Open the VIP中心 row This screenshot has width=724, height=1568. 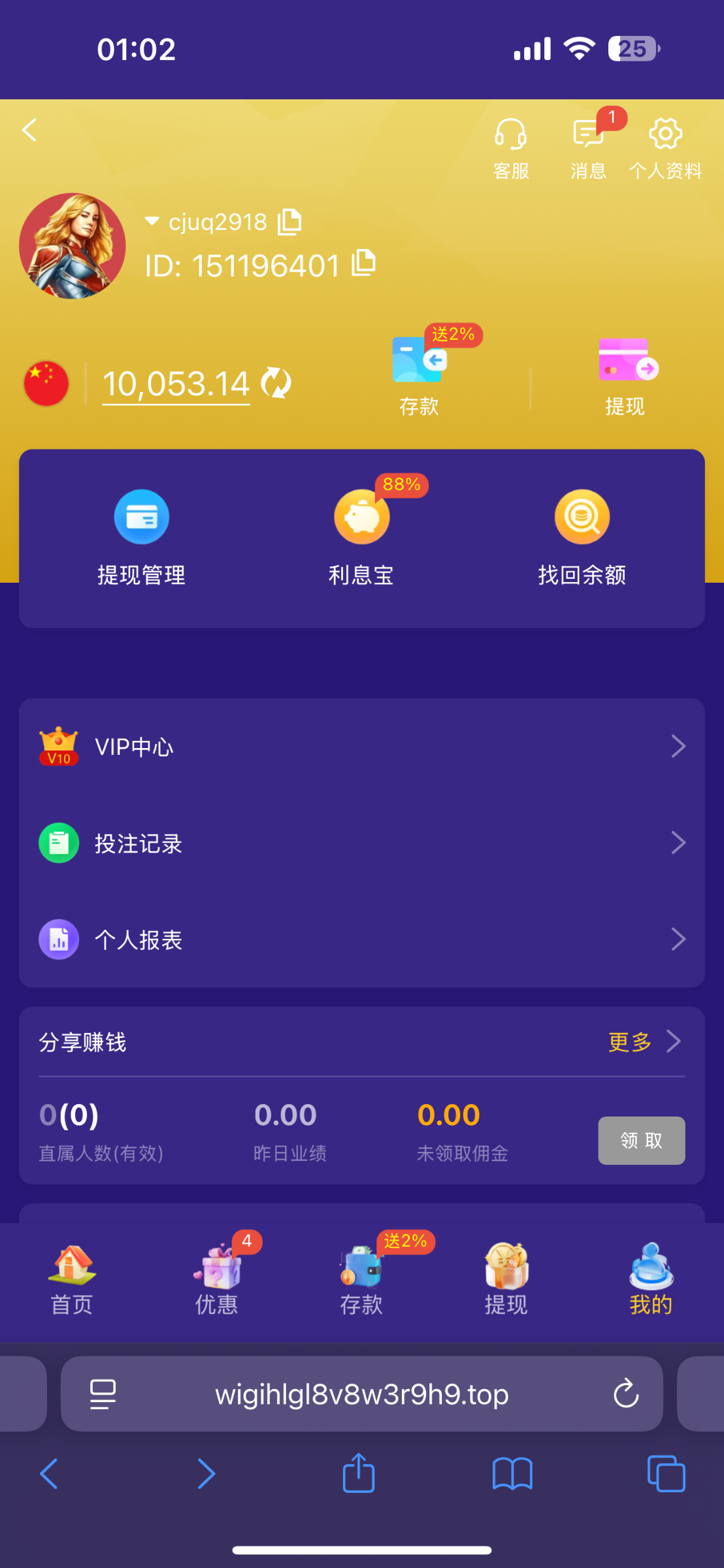pyautogui.click(x=361, y=747)
